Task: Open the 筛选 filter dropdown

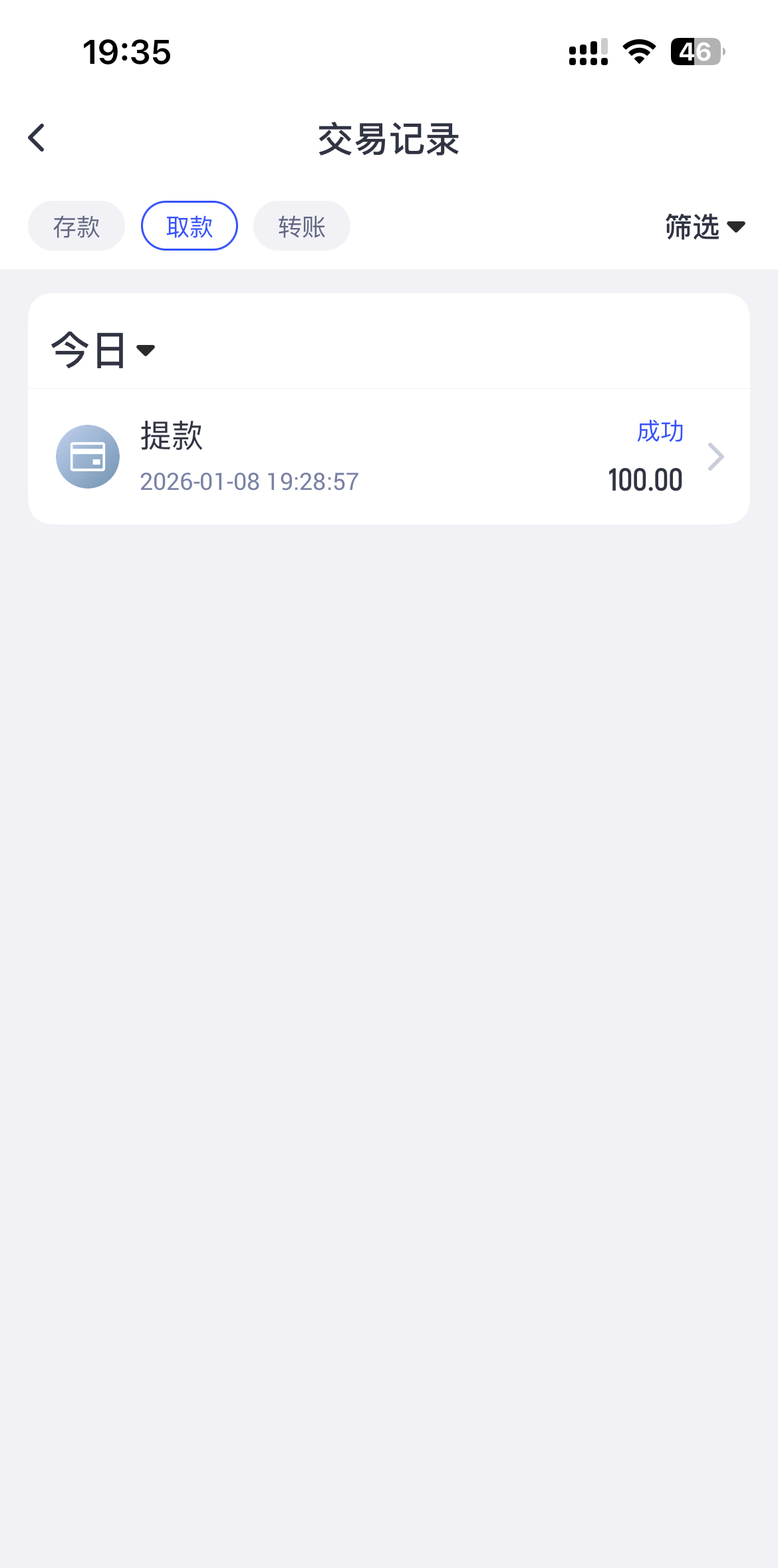Action: (x=705, y=227)
